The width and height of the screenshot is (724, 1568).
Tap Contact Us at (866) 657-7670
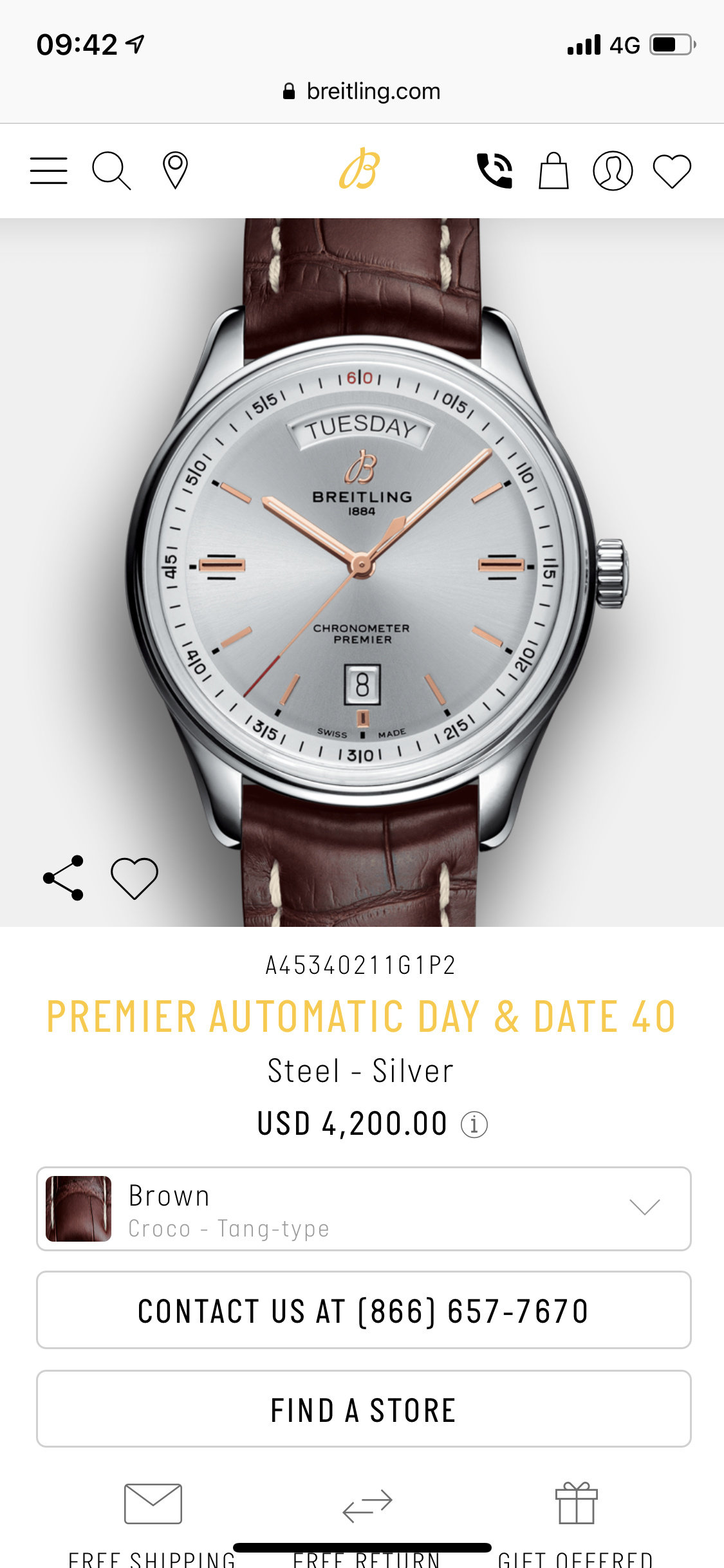(364, 1310)
